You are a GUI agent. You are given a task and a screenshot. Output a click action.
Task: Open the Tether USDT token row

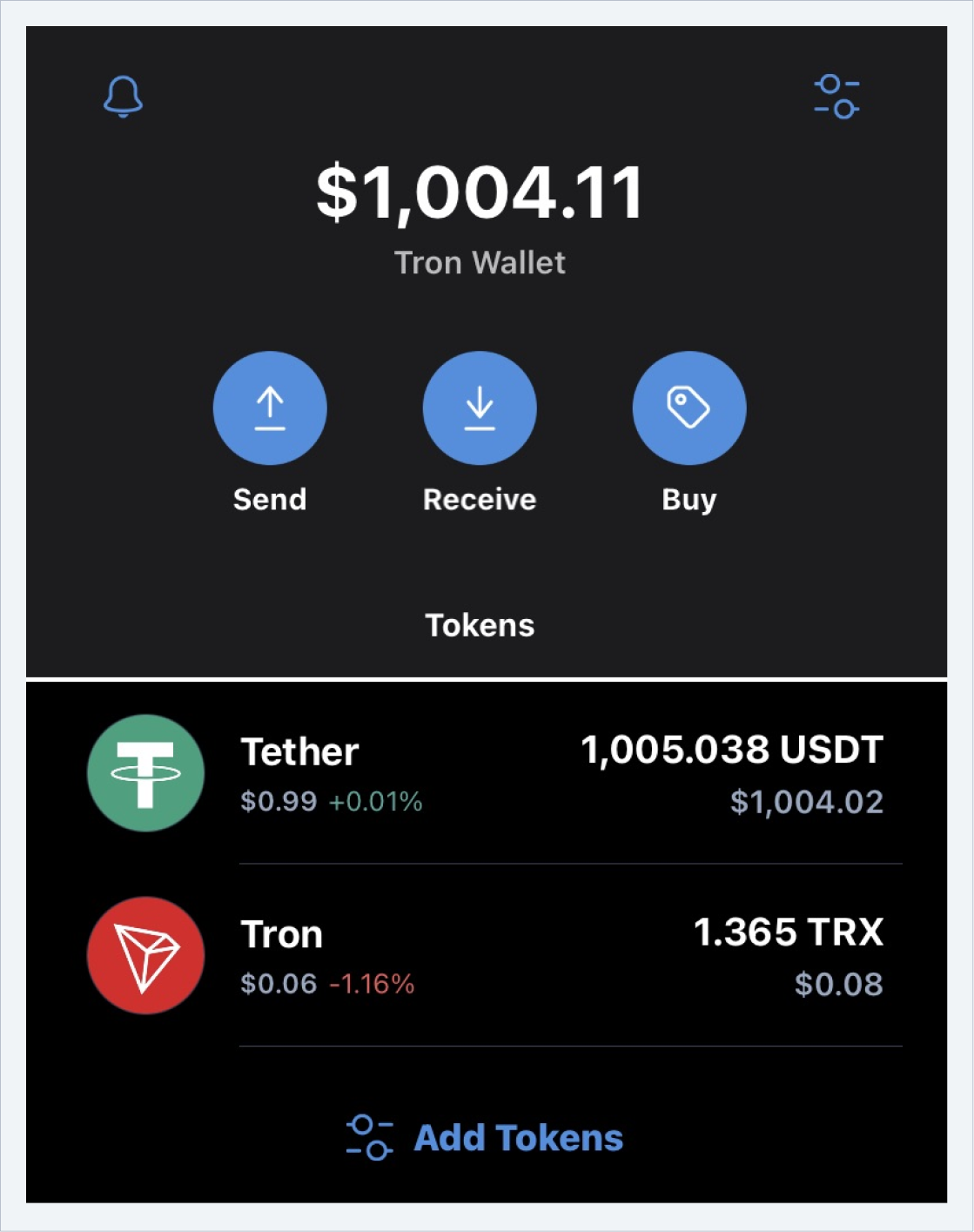486,774
